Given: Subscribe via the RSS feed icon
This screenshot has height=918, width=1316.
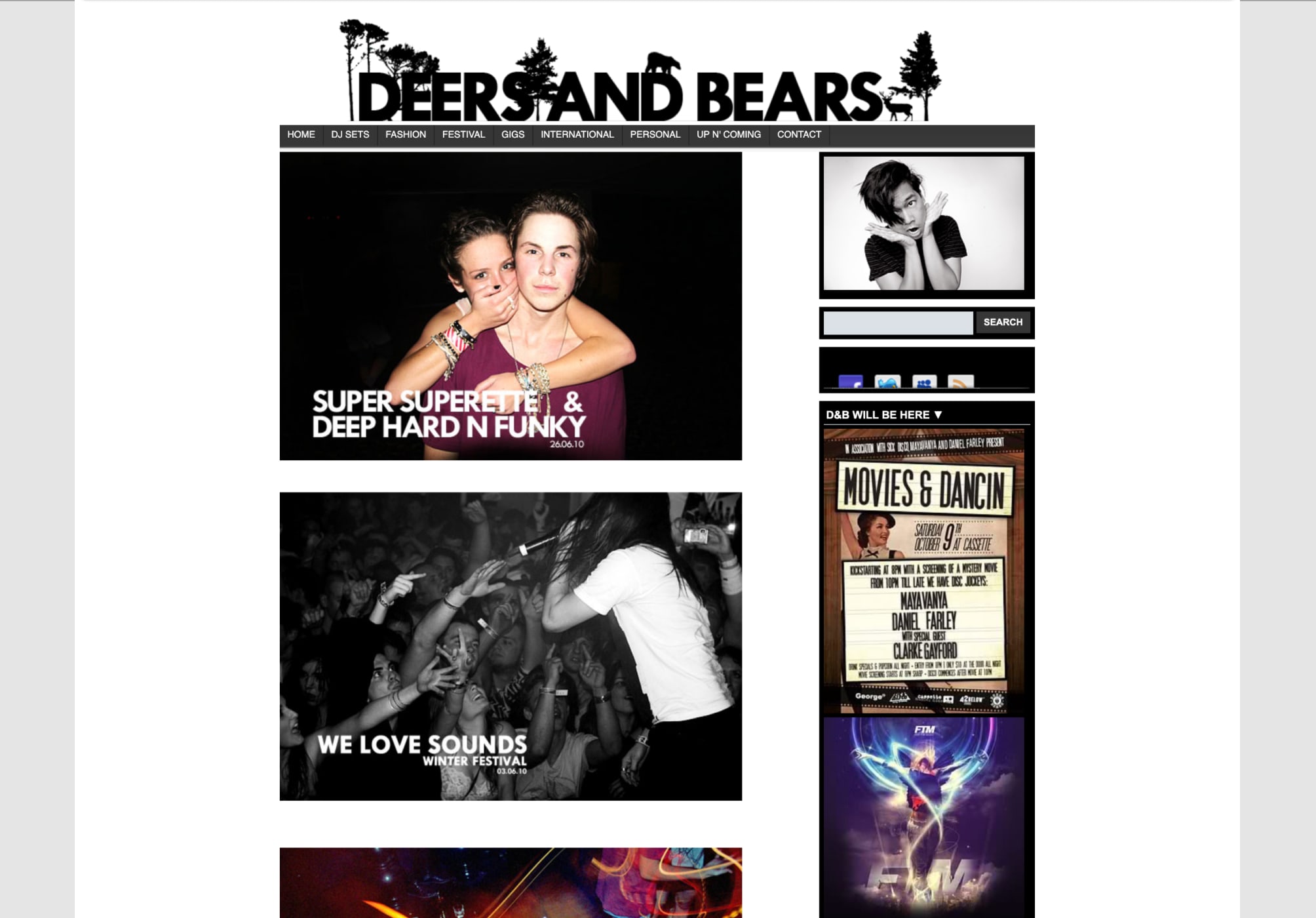Looking at the screenshot, I should tap(961, 382).
